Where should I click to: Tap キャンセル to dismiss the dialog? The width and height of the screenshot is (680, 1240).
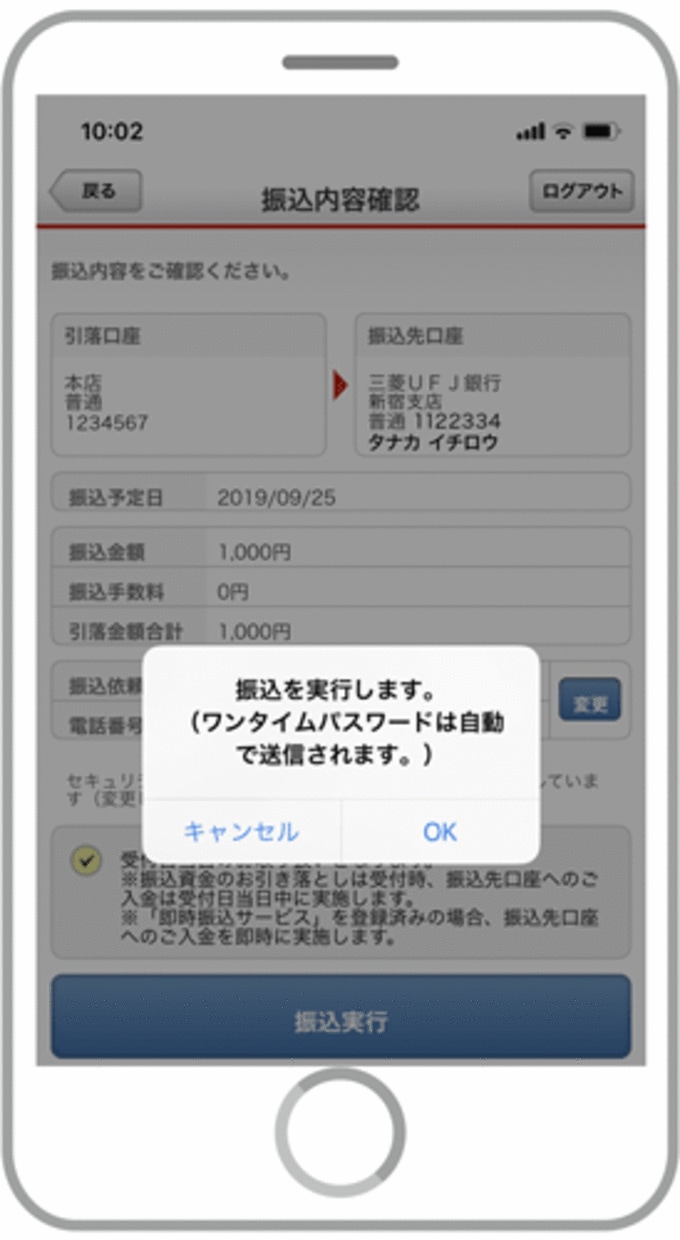click(241, 832)
